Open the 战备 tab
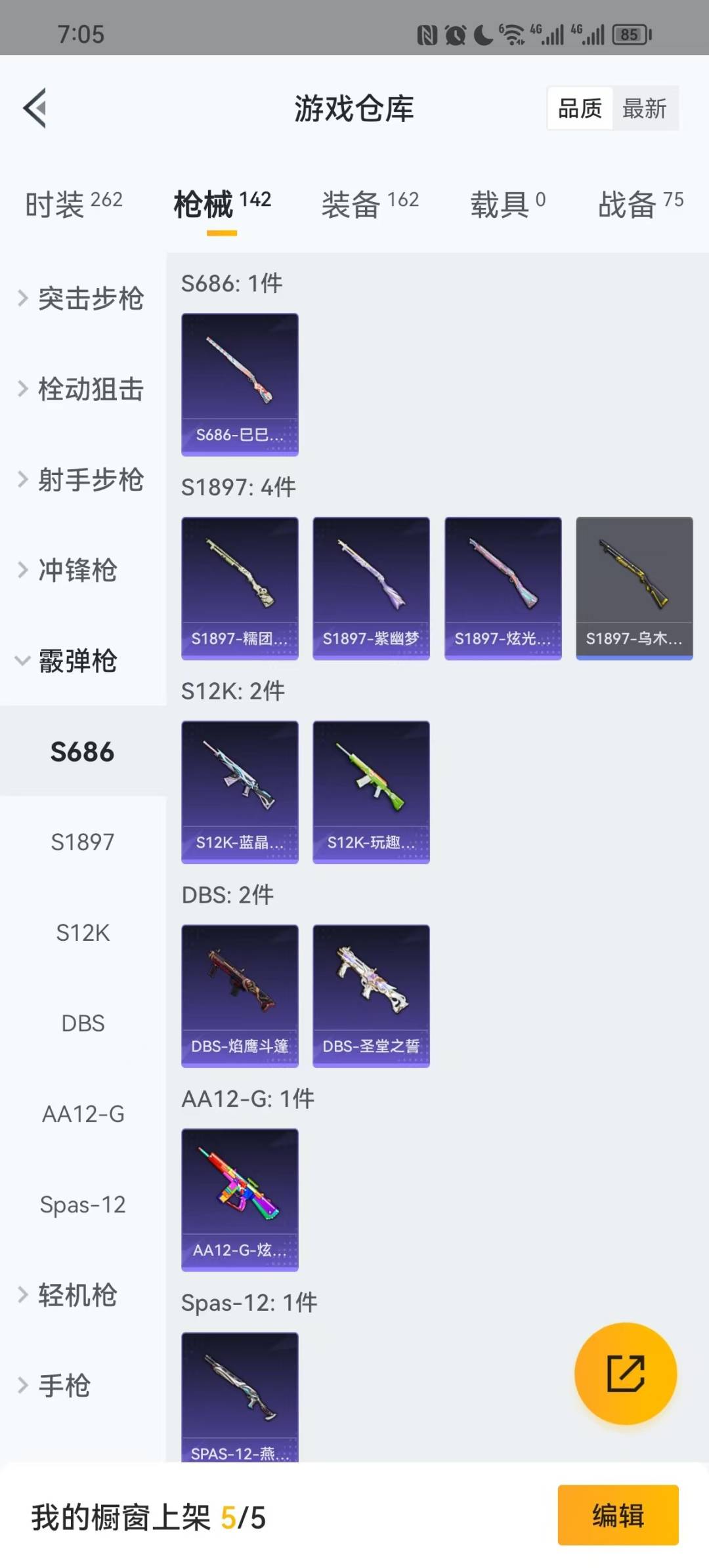The width and height of the screenshot is (709, 1568). coord(641,203)
